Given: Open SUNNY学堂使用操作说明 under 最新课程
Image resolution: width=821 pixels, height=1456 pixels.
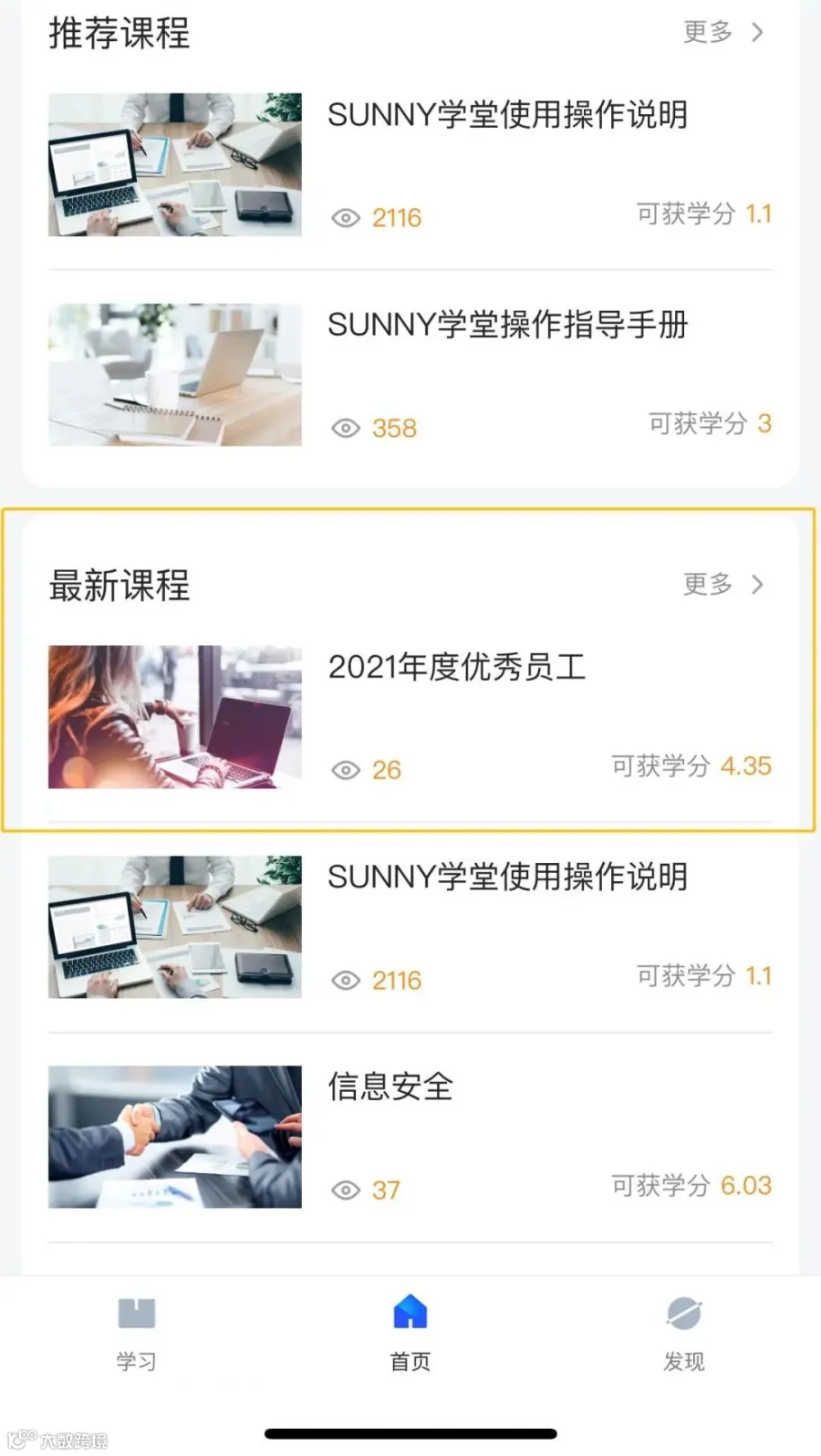Looking at the screenshot, I should click(x=410, y=927).
